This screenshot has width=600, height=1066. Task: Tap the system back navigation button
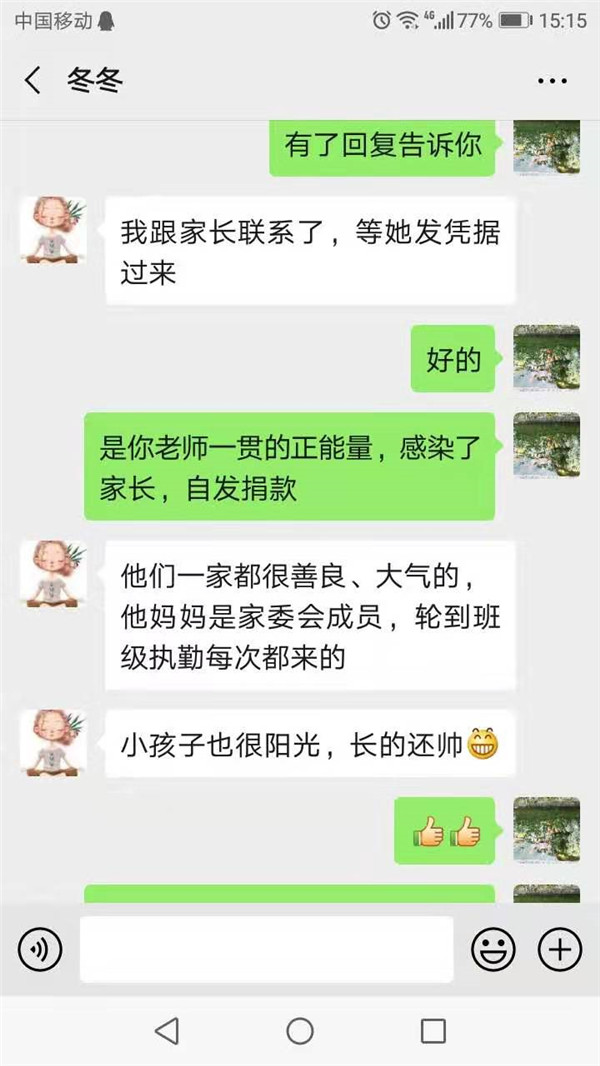coord(166,1030)
